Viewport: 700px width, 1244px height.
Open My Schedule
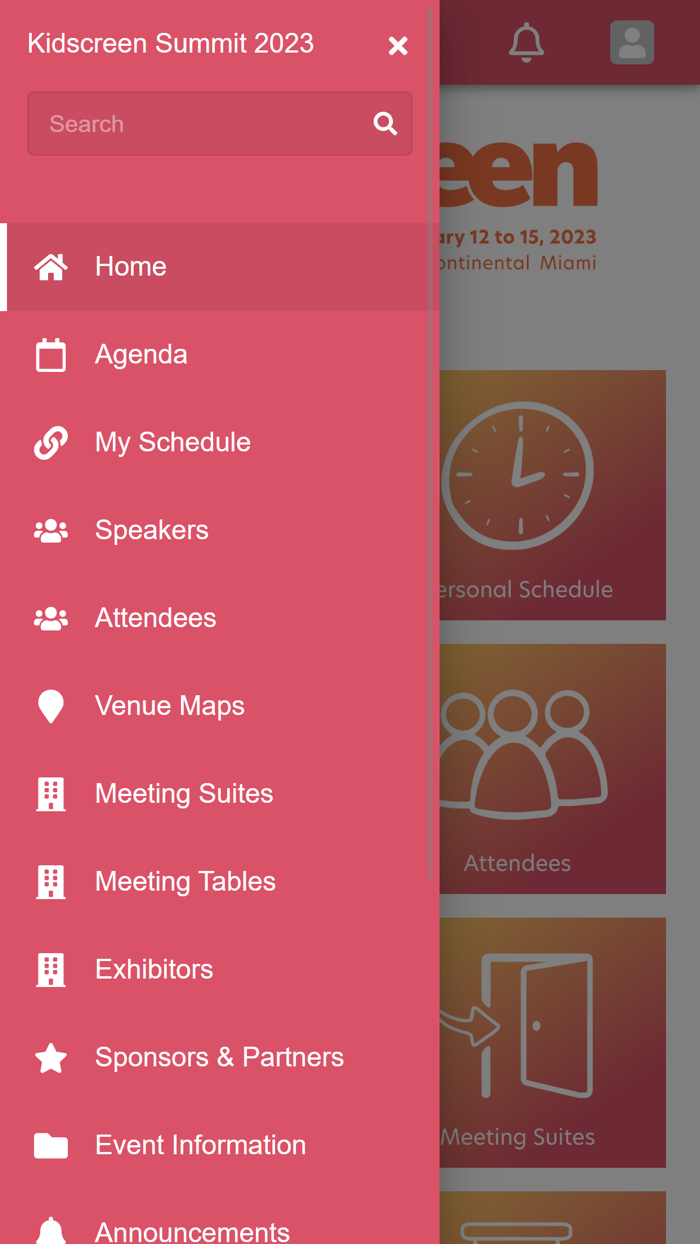click(x=172, y=443)
